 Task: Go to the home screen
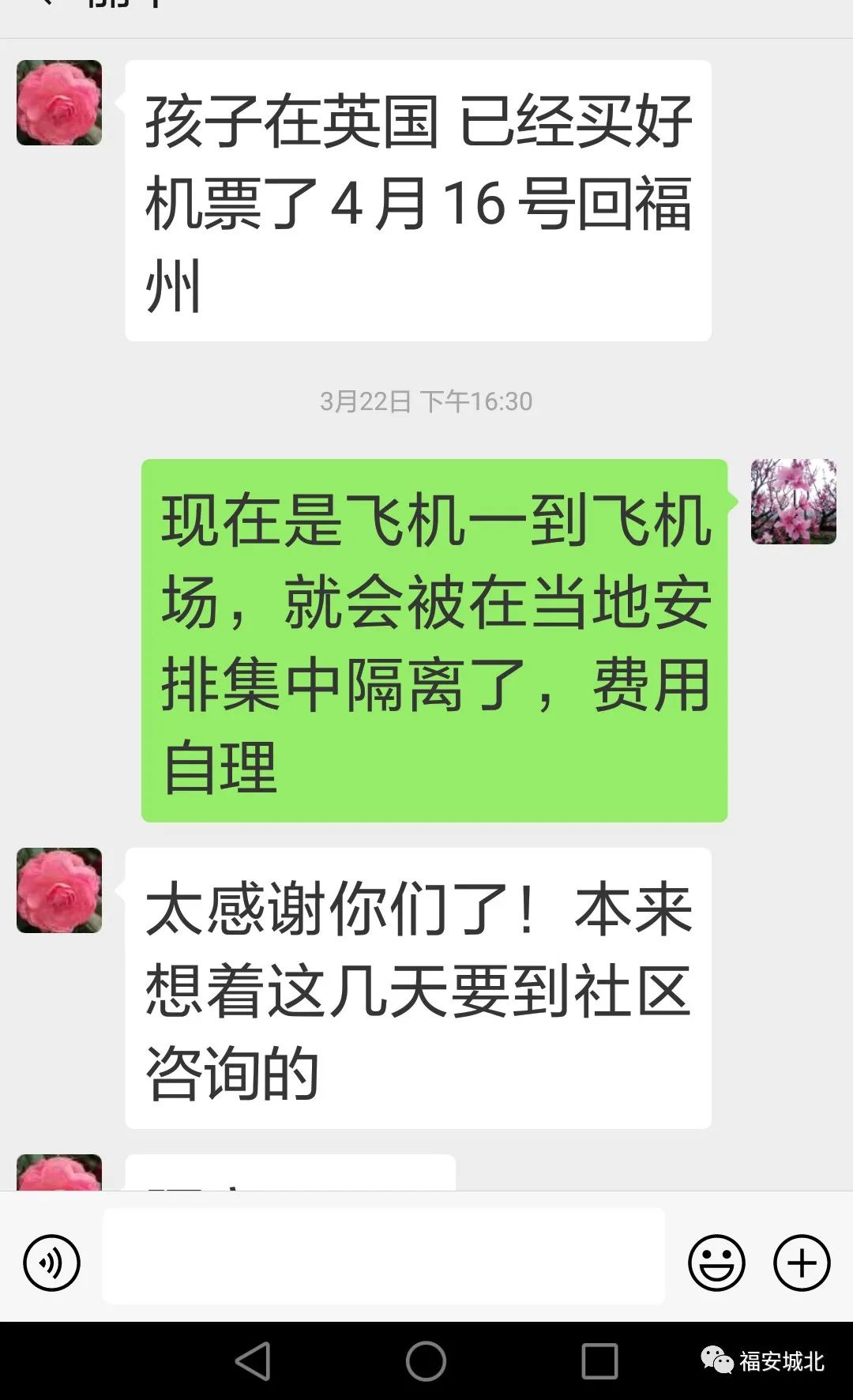(426, 1361)
